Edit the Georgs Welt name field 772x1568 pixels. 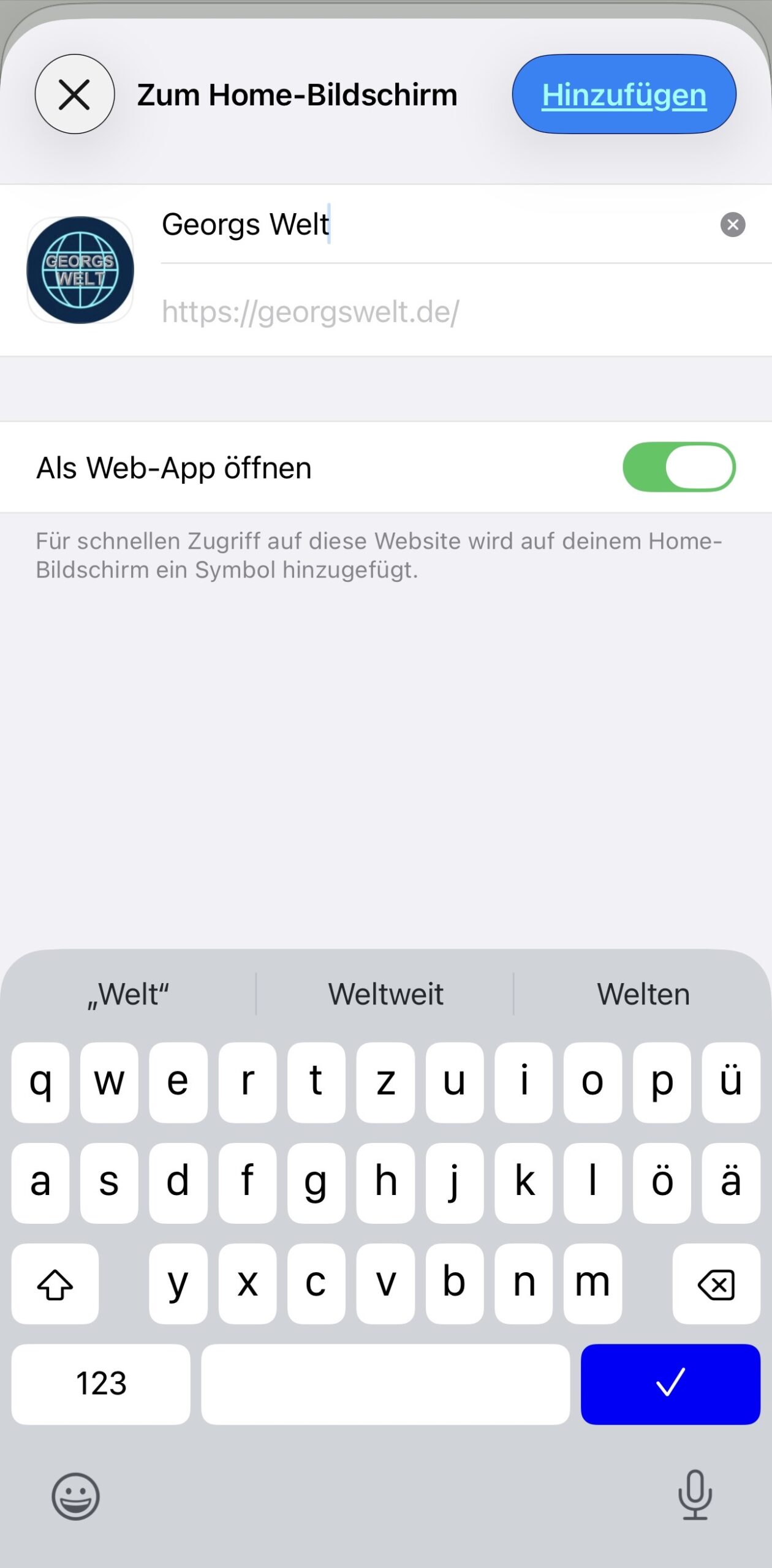tap(429, 224)
